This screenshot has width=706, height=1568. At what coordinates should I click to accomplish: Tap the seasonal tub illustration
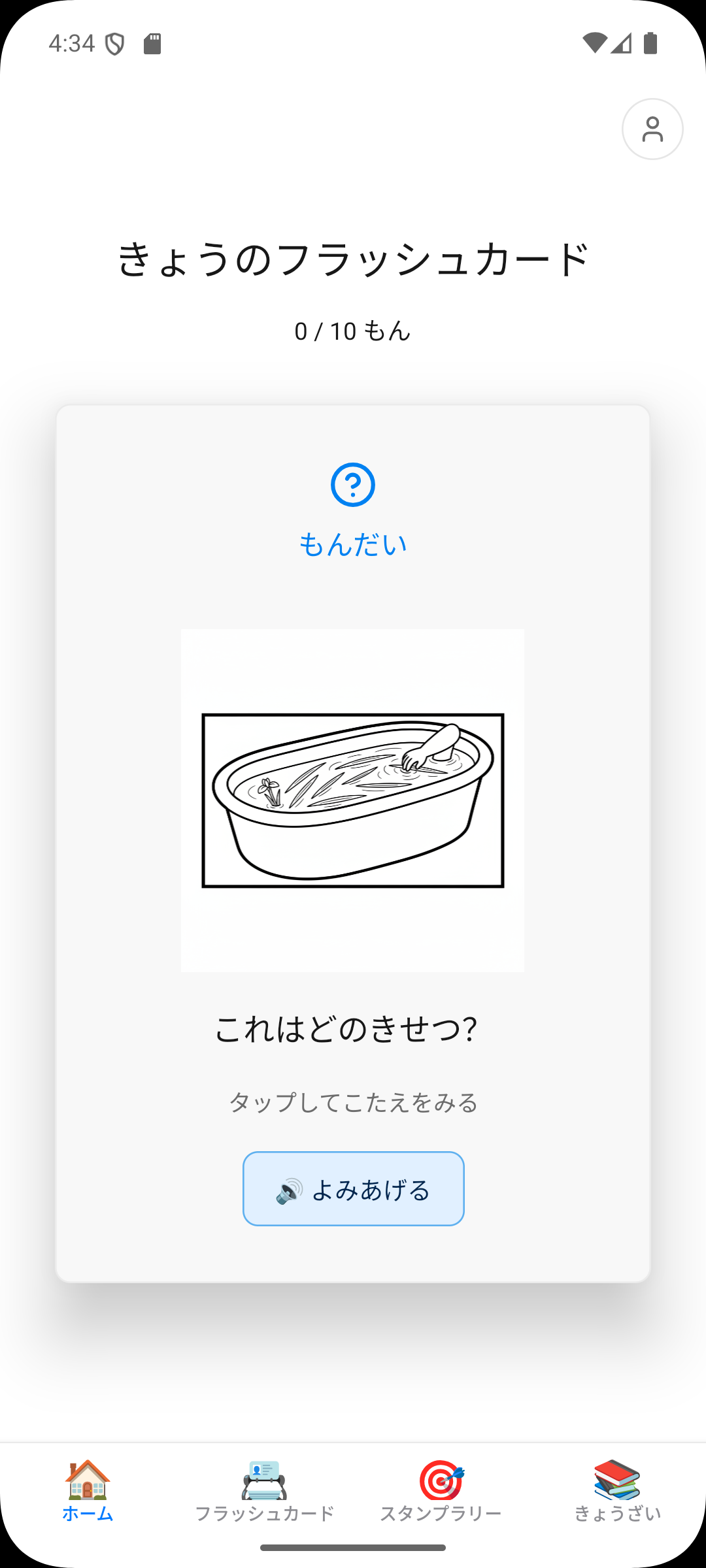(x=353, y=800)
